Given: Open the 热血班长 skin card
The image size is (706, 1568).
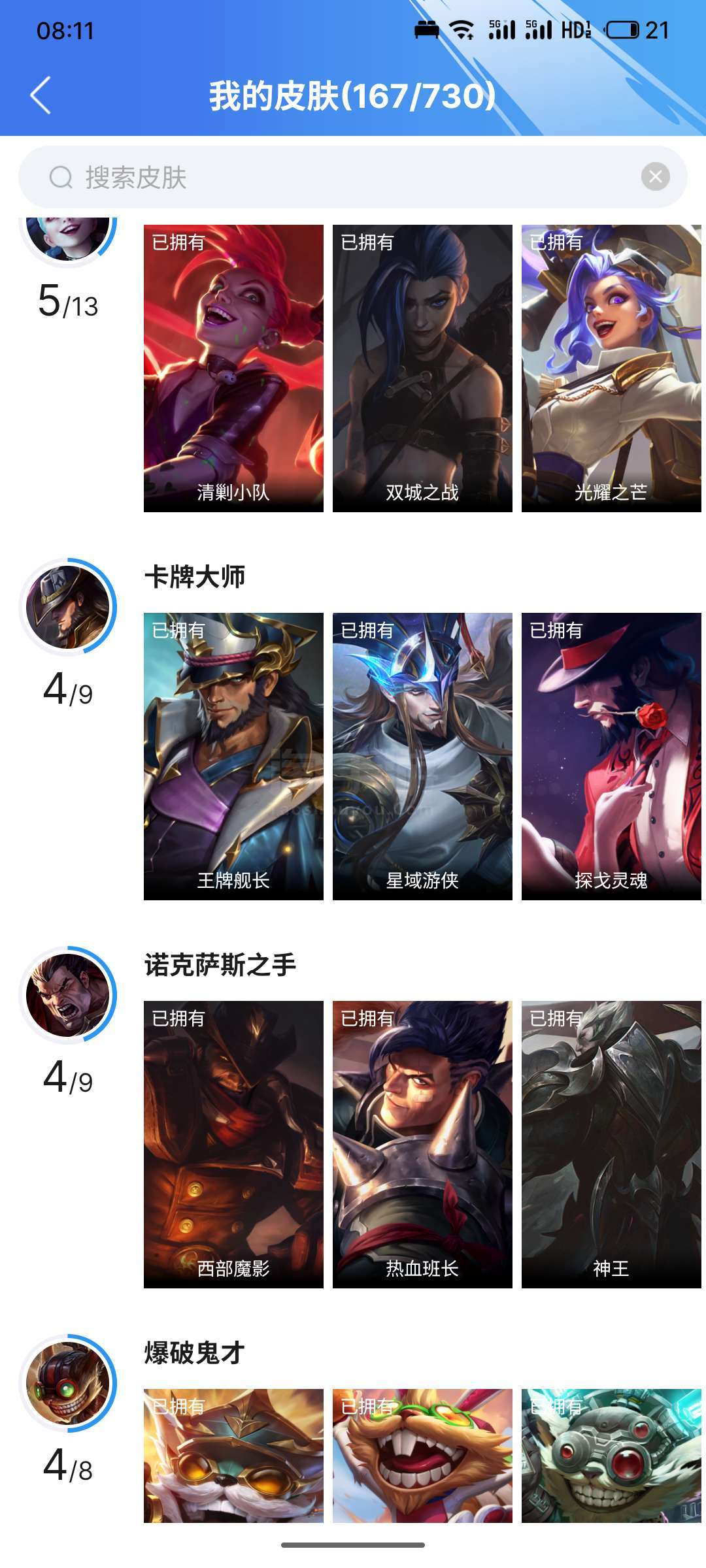Looking at the screenshot, I should pos(422,1145).
